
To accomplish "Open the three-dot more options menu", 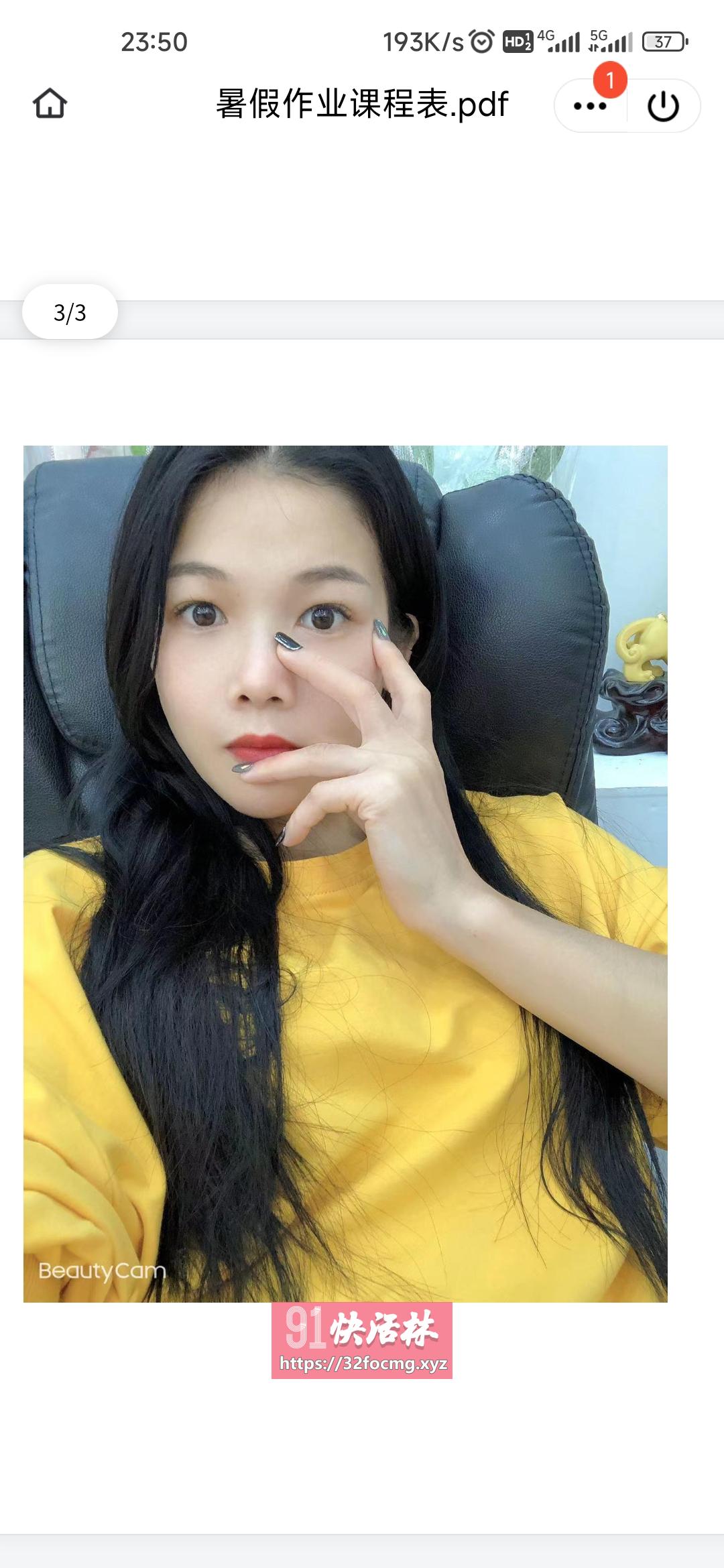I will pyautogui.click(x=590, y=106).
